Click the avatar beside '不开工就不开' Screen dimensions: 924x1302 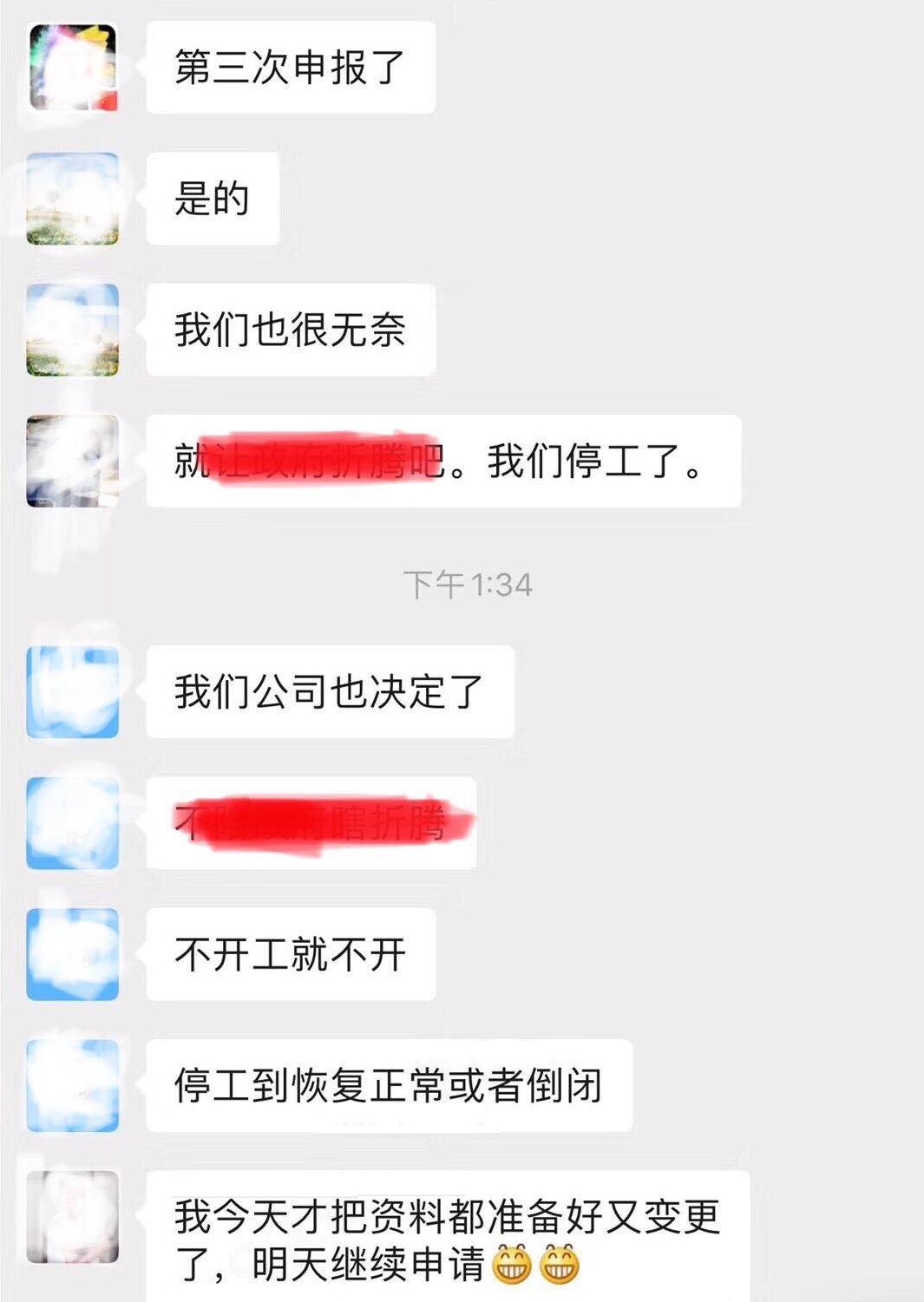point(74,954)
